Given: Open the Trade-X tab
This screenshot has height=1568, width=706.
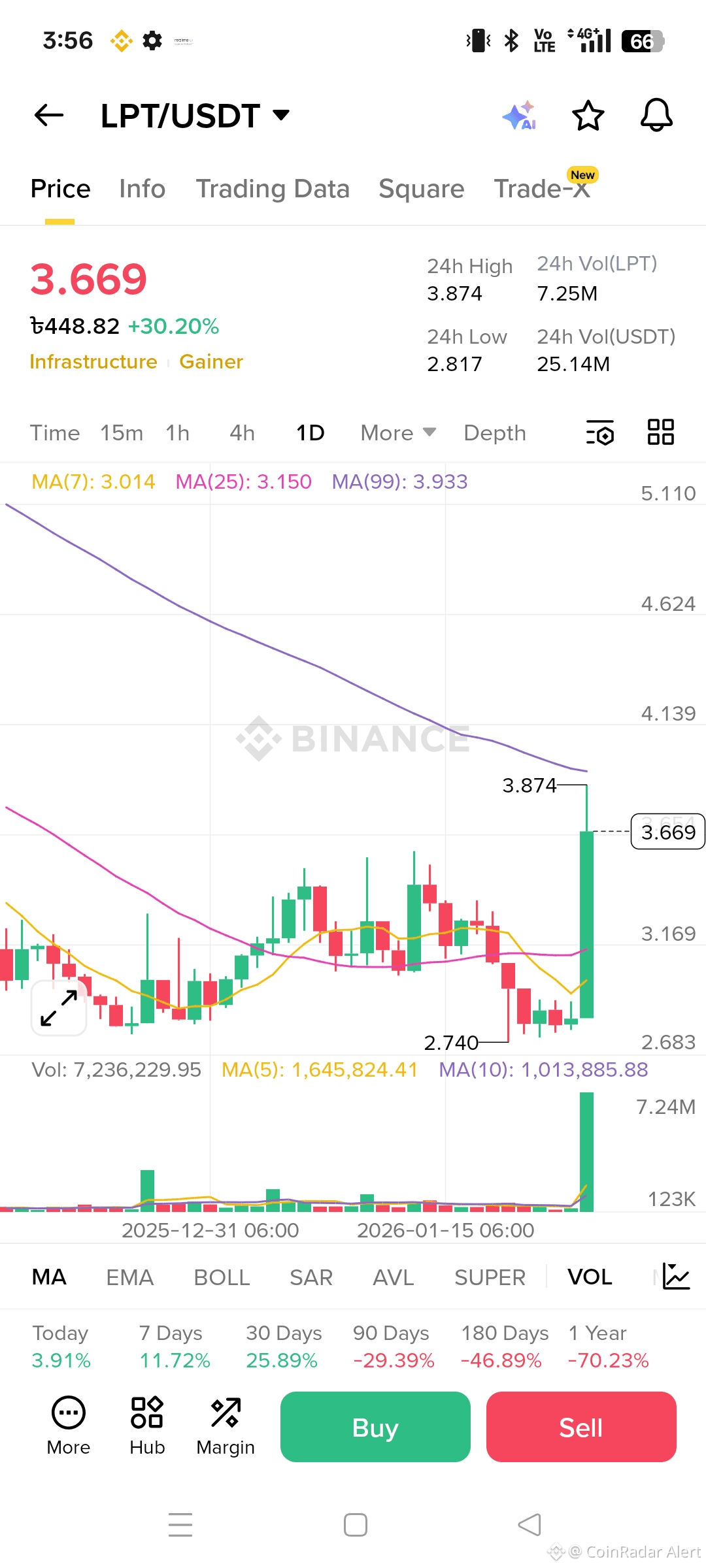Looking at the screenshot, I should (542, 189).
